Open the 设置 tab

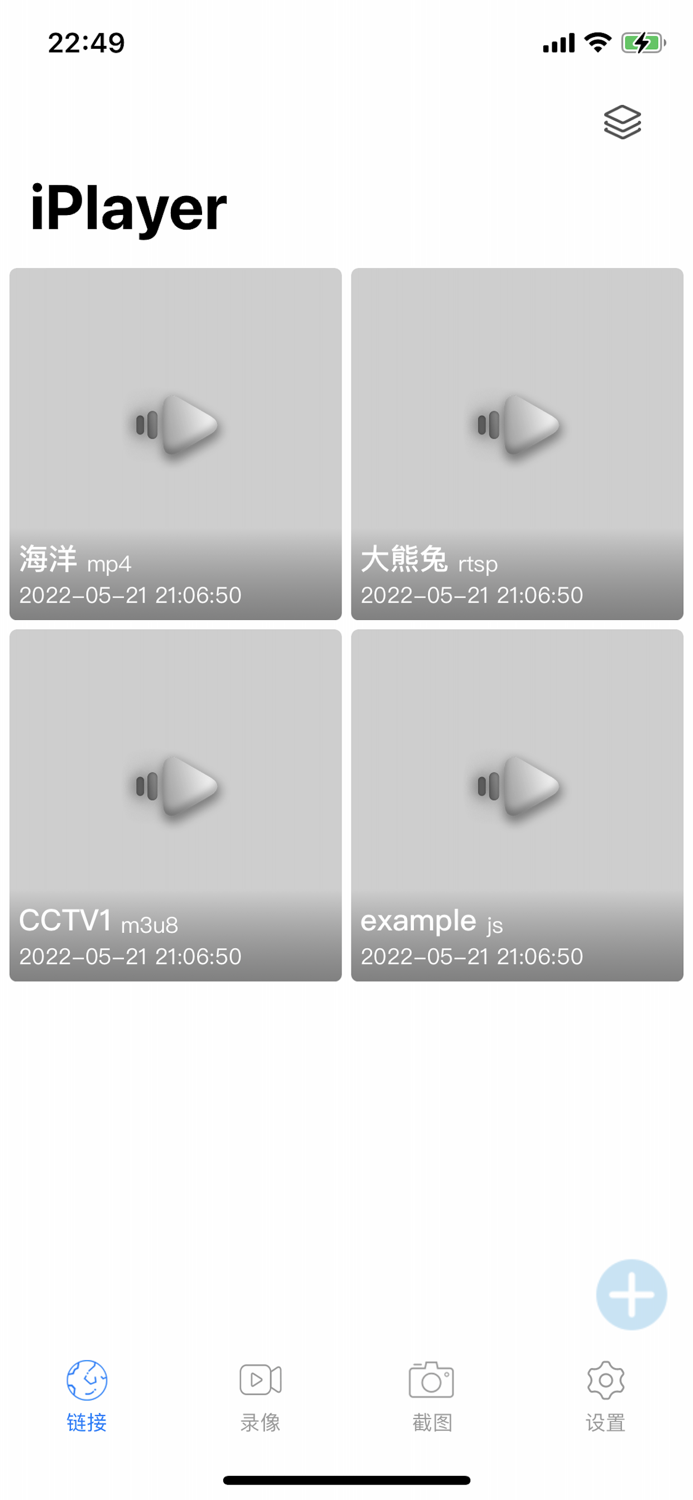point(605,1395)
